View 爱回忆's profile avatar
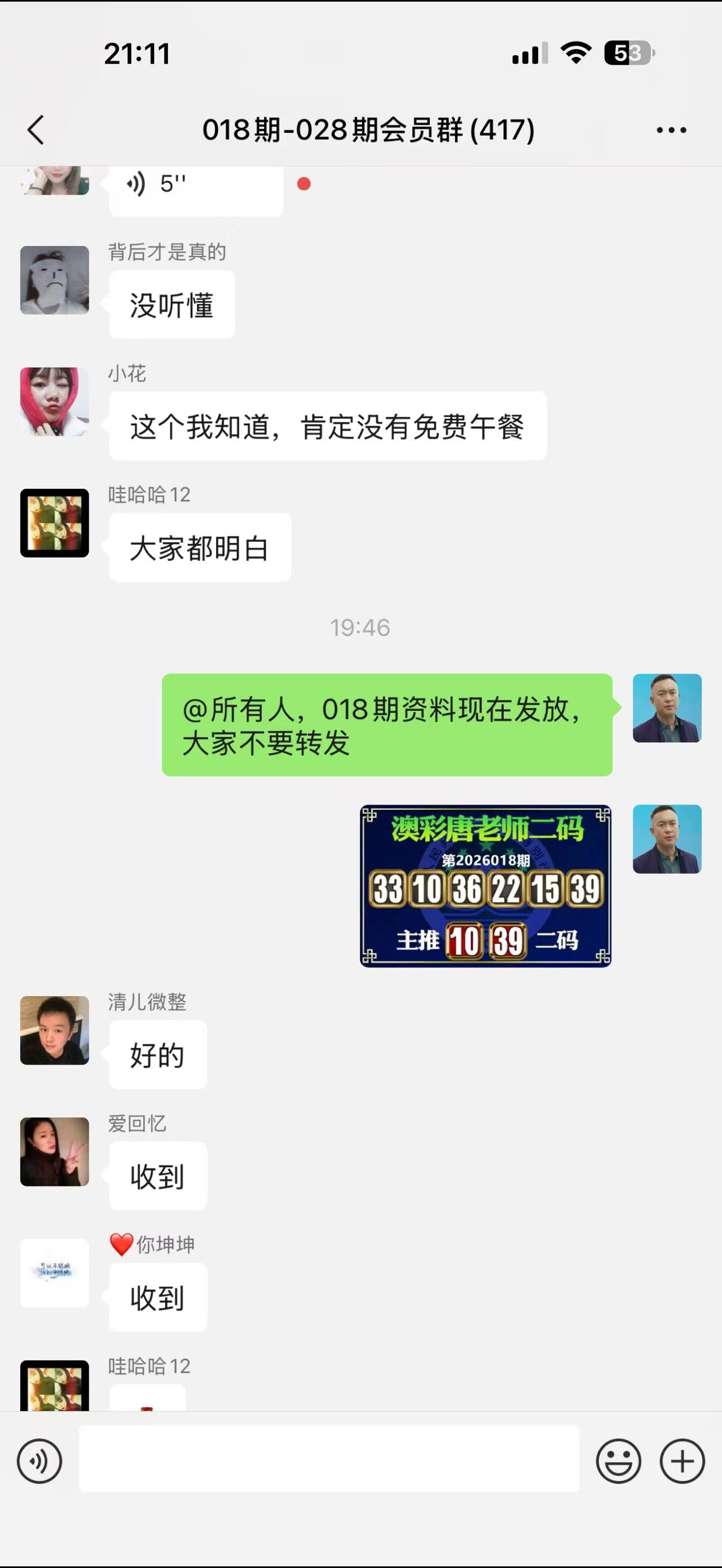Screen dimensions: 722x1568 tap(55, 1152)
